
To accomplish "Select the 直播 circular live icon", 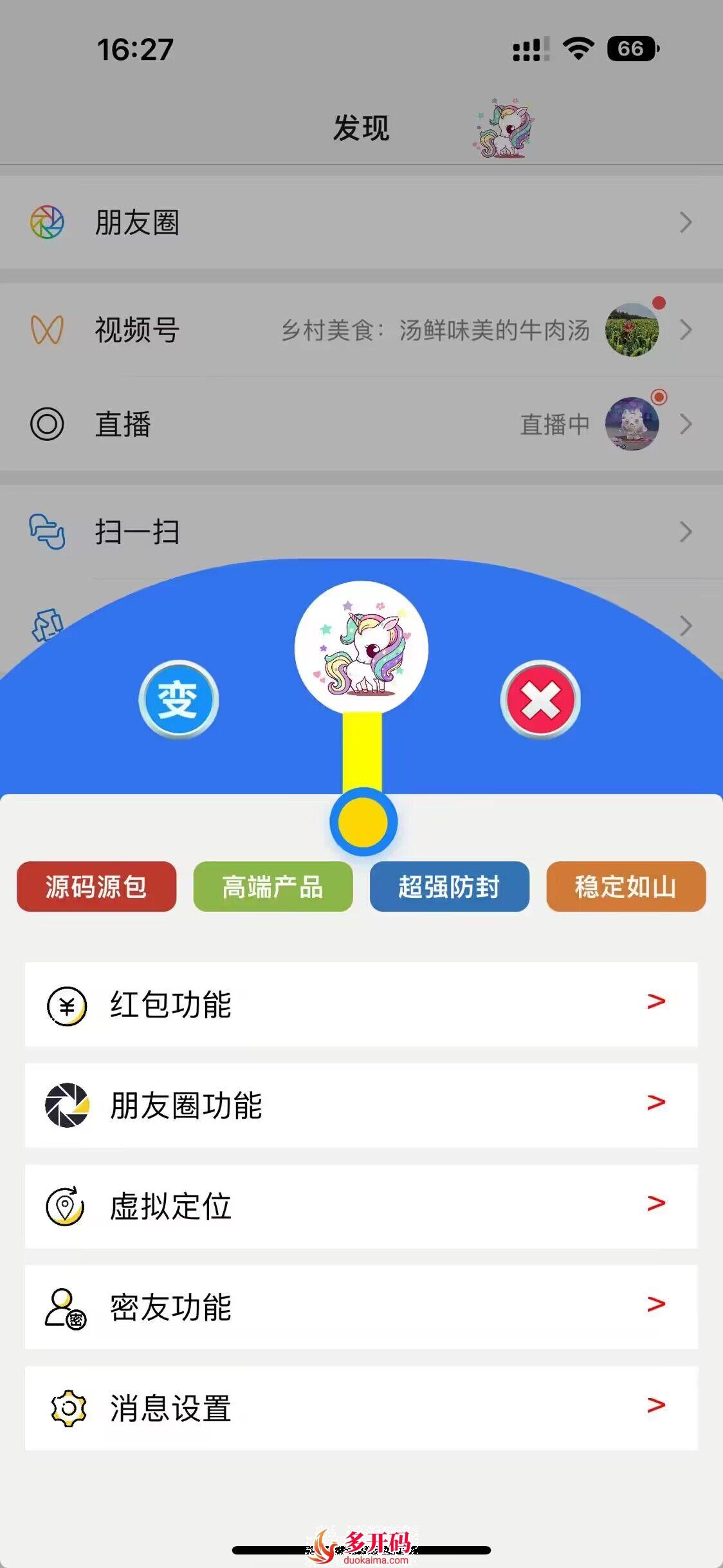I will (x=46, y=424).
